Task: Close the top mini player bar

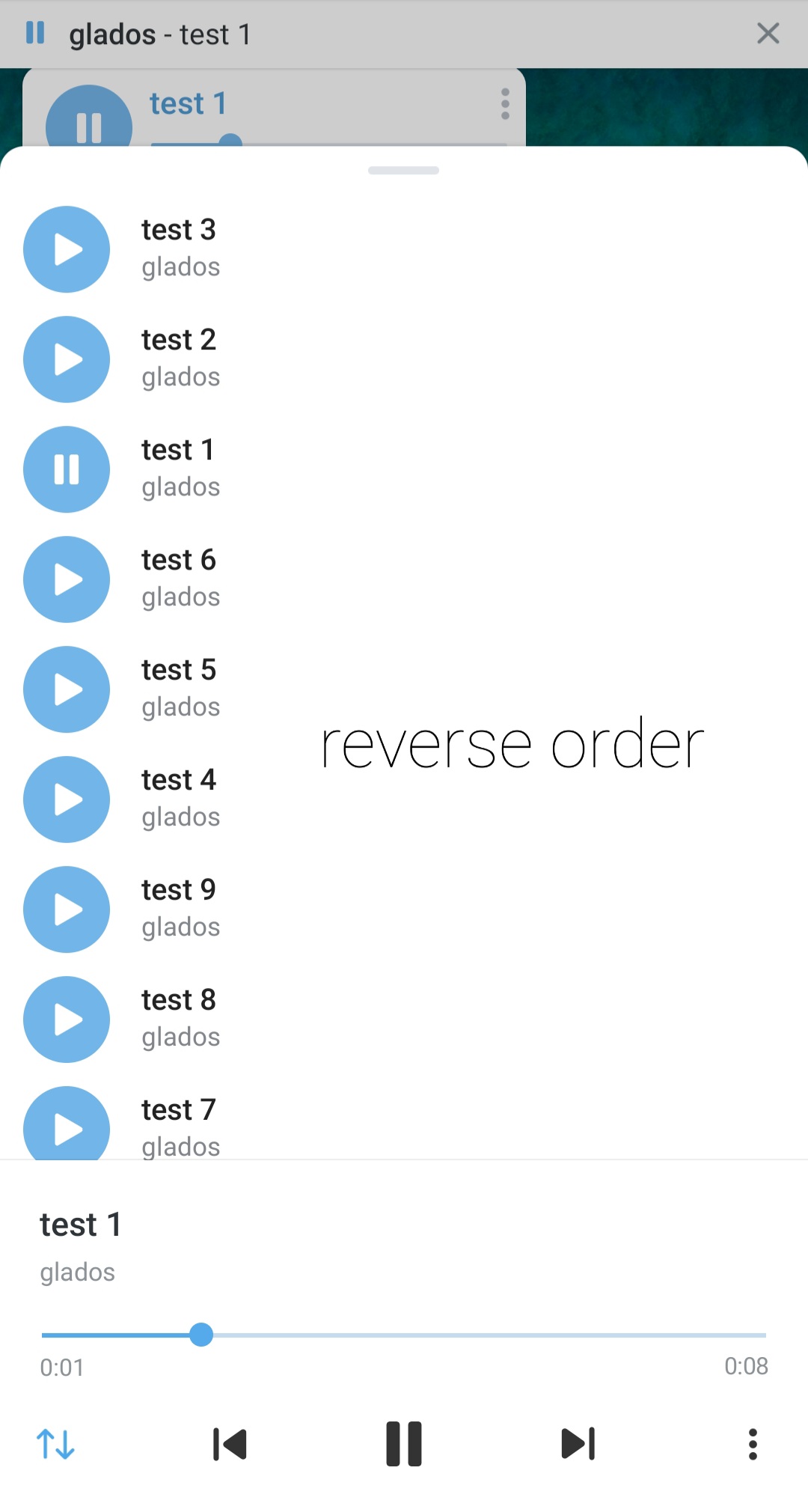Action: (x=768, y=34)
